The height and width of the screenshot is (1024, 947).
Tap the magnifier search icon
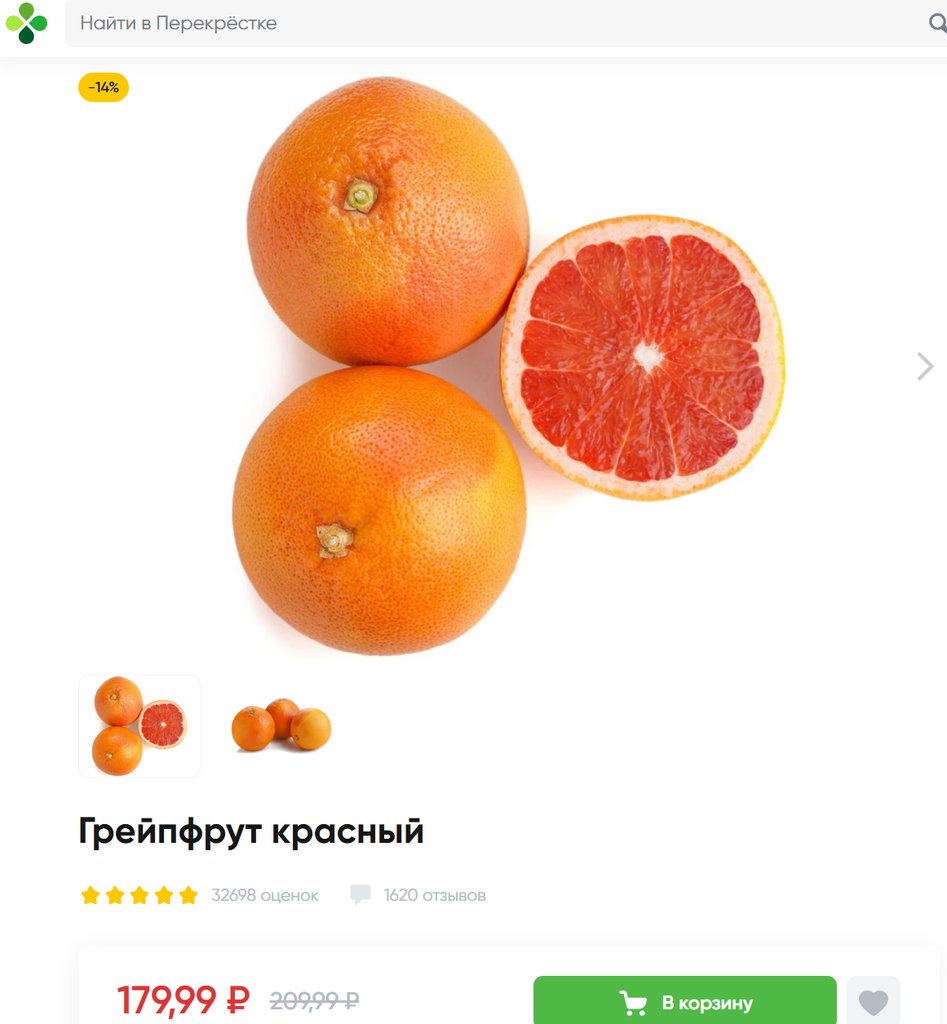point(937,23)
